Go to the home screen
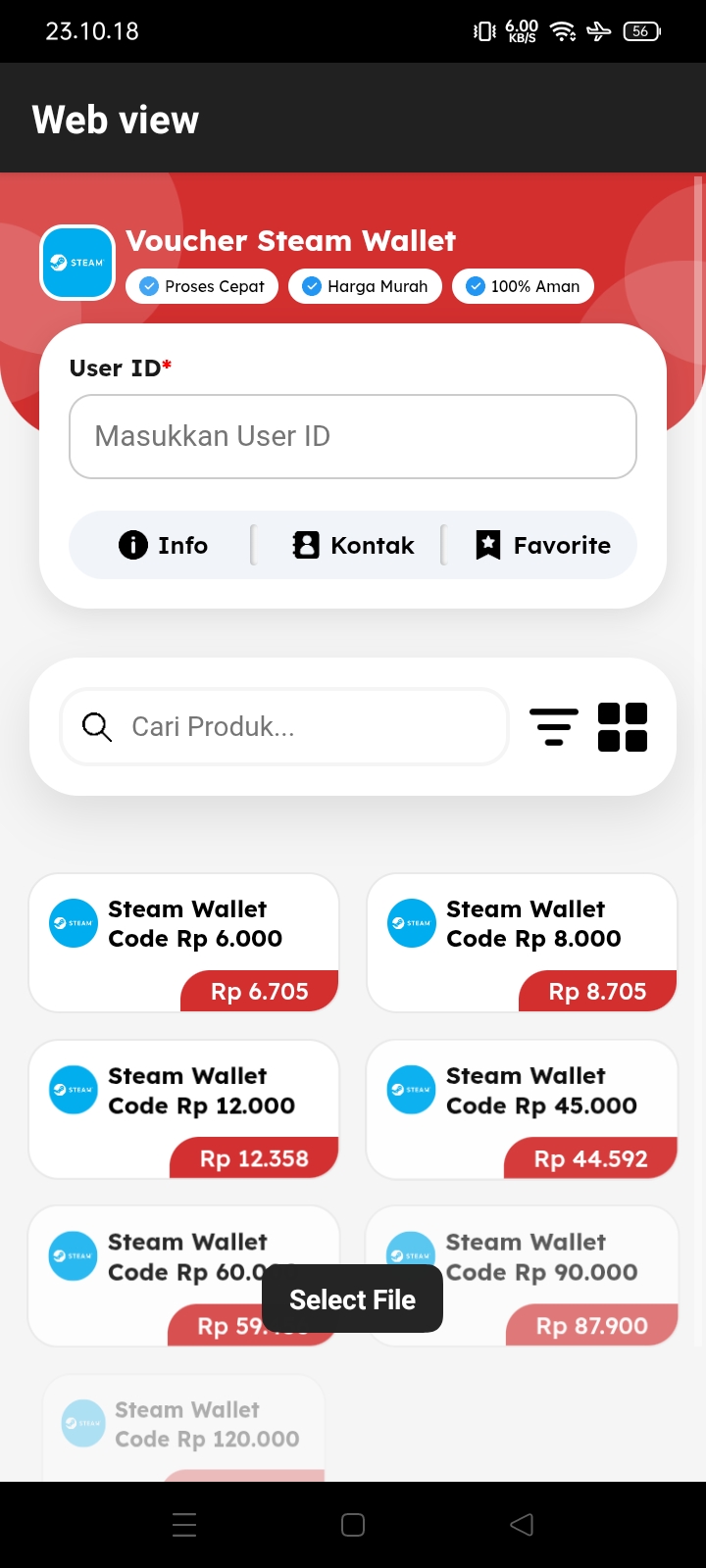Image resolution: width=706 pixels, height=1568 pixels. pyautogui.click(x=353, y=1524)
